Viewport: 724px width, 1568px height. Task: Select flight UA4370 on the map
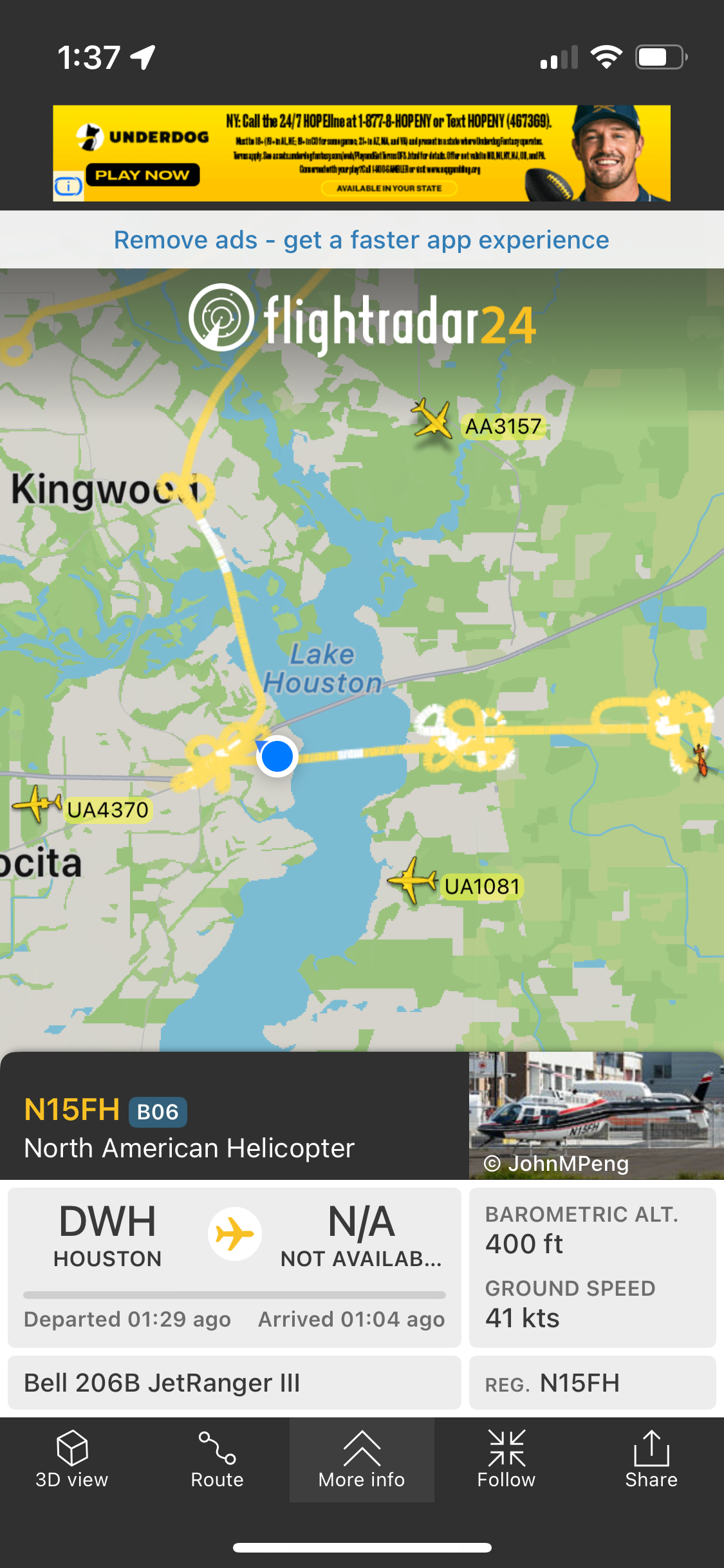click(x=38, y=804)
